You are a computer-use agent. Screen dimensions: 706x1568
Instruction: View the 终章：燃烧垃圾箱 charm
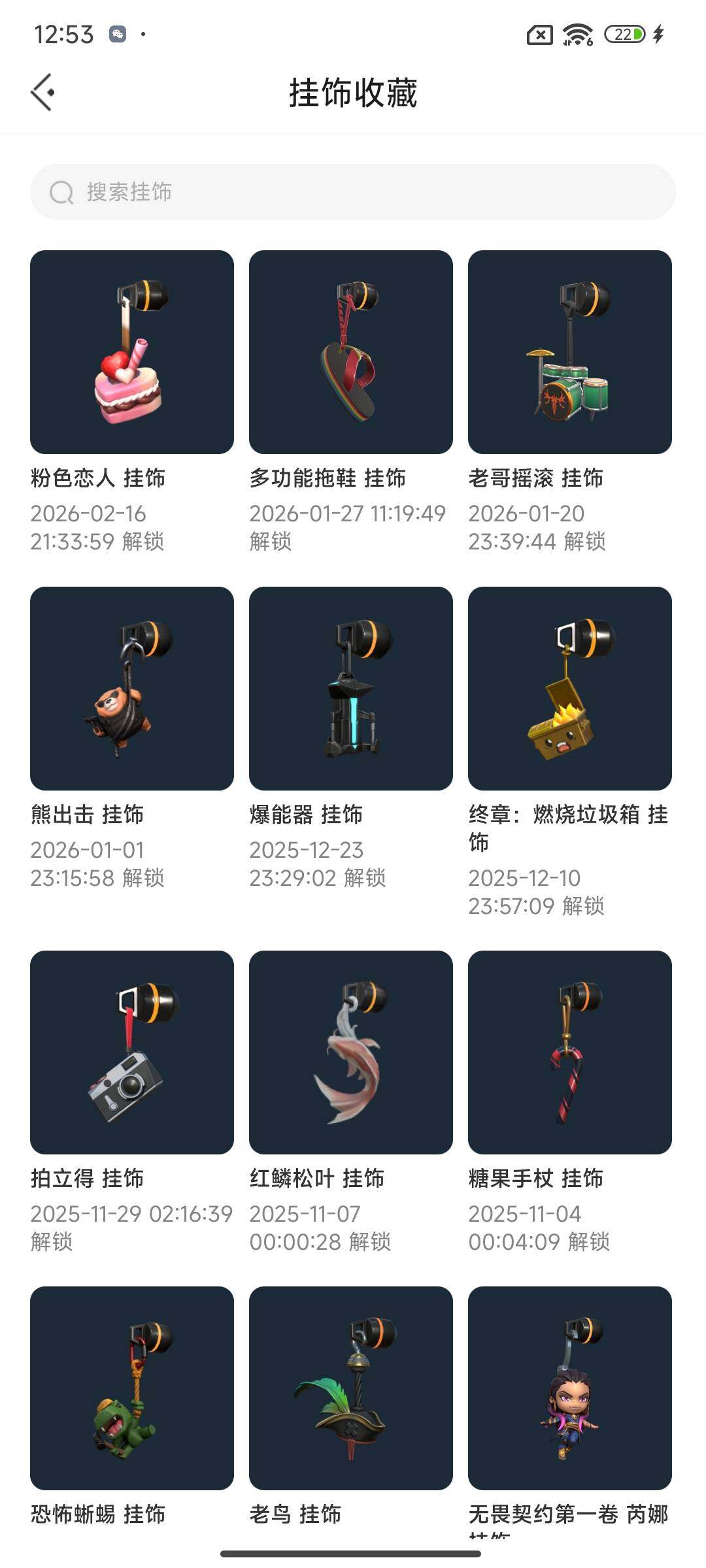pyautogui.click(x=569, y=689)
